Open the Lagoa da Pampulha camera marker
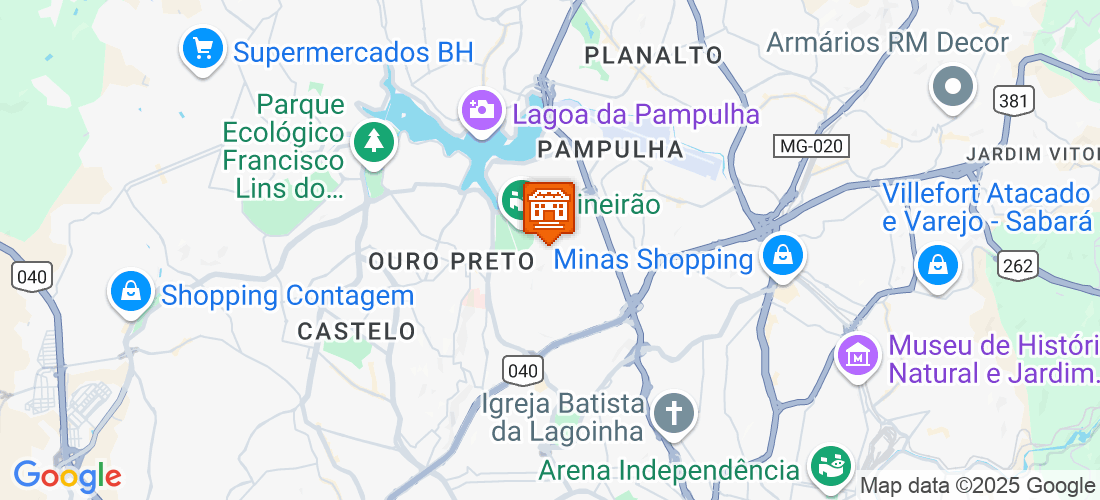The height and width of the screenshot is (500, 1100). pyautogui.click(x=482, y=109)
